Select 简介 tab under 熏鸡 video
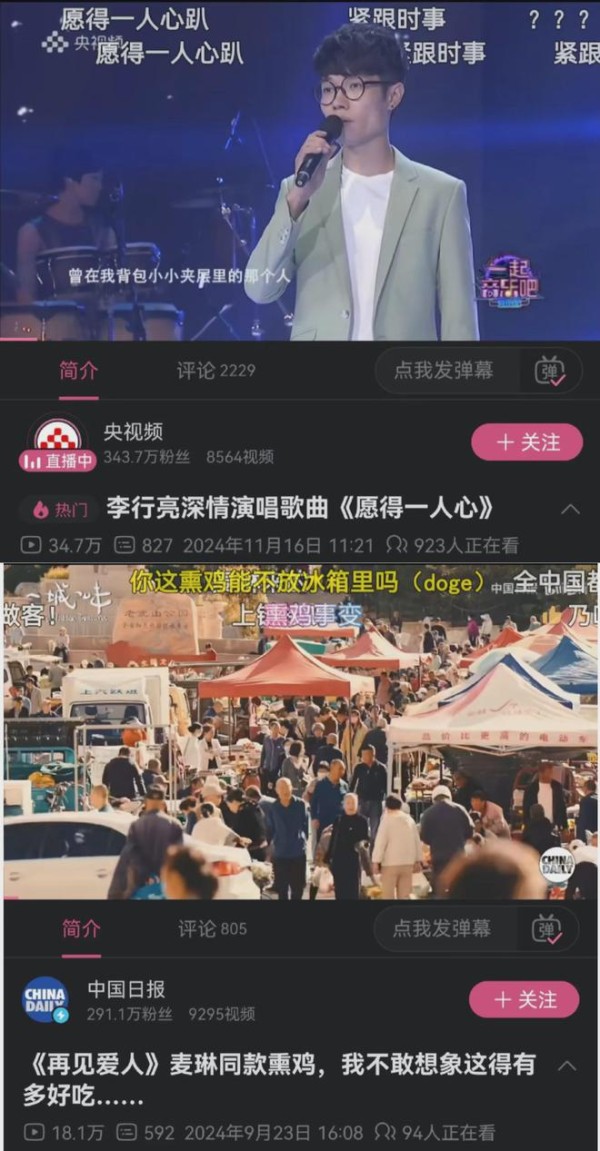 pos(81,929)
